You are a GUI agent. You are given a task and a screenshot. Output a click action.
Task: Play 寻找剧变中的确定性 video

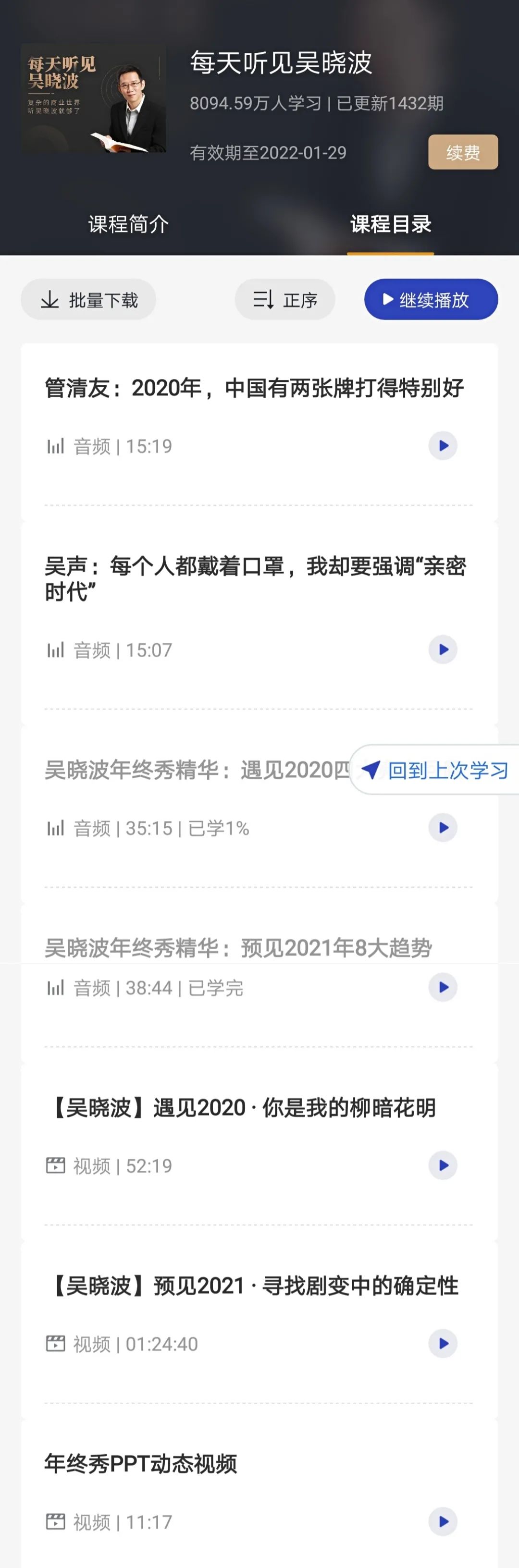tap(443, 1343)
